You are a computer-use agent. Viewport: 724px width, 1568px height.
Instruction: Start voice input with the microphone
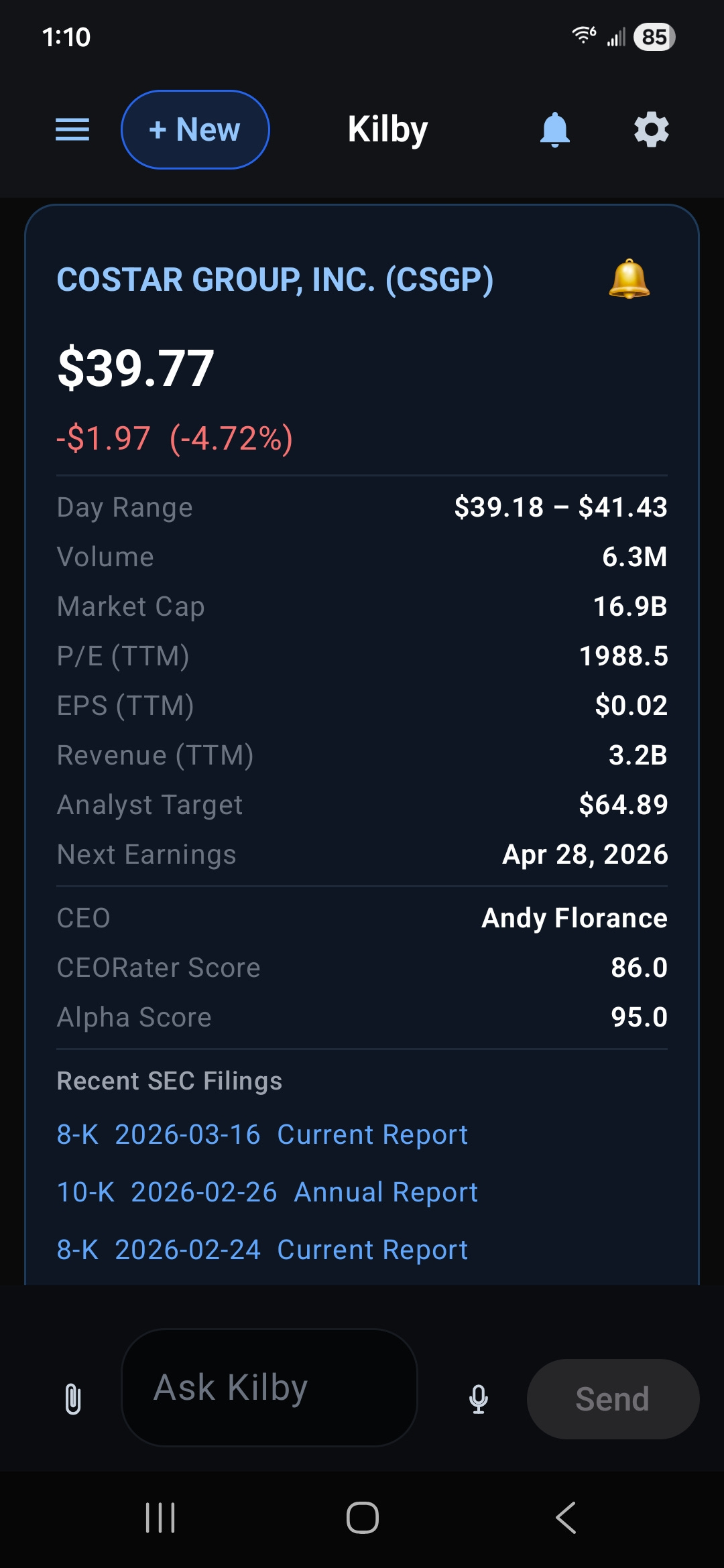(479, 1399)
